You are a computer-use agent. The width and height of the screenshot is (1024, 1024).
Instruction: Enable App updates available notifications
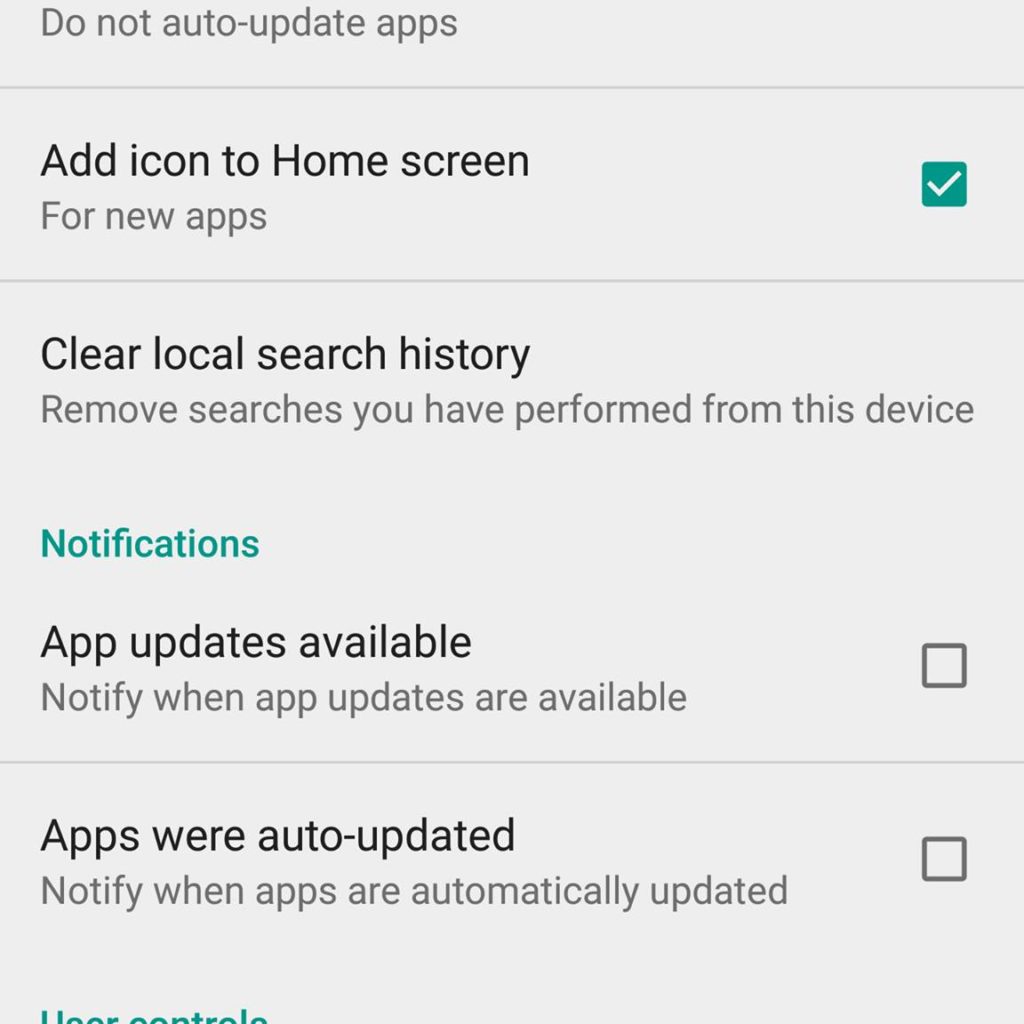[x=943, y=666]
